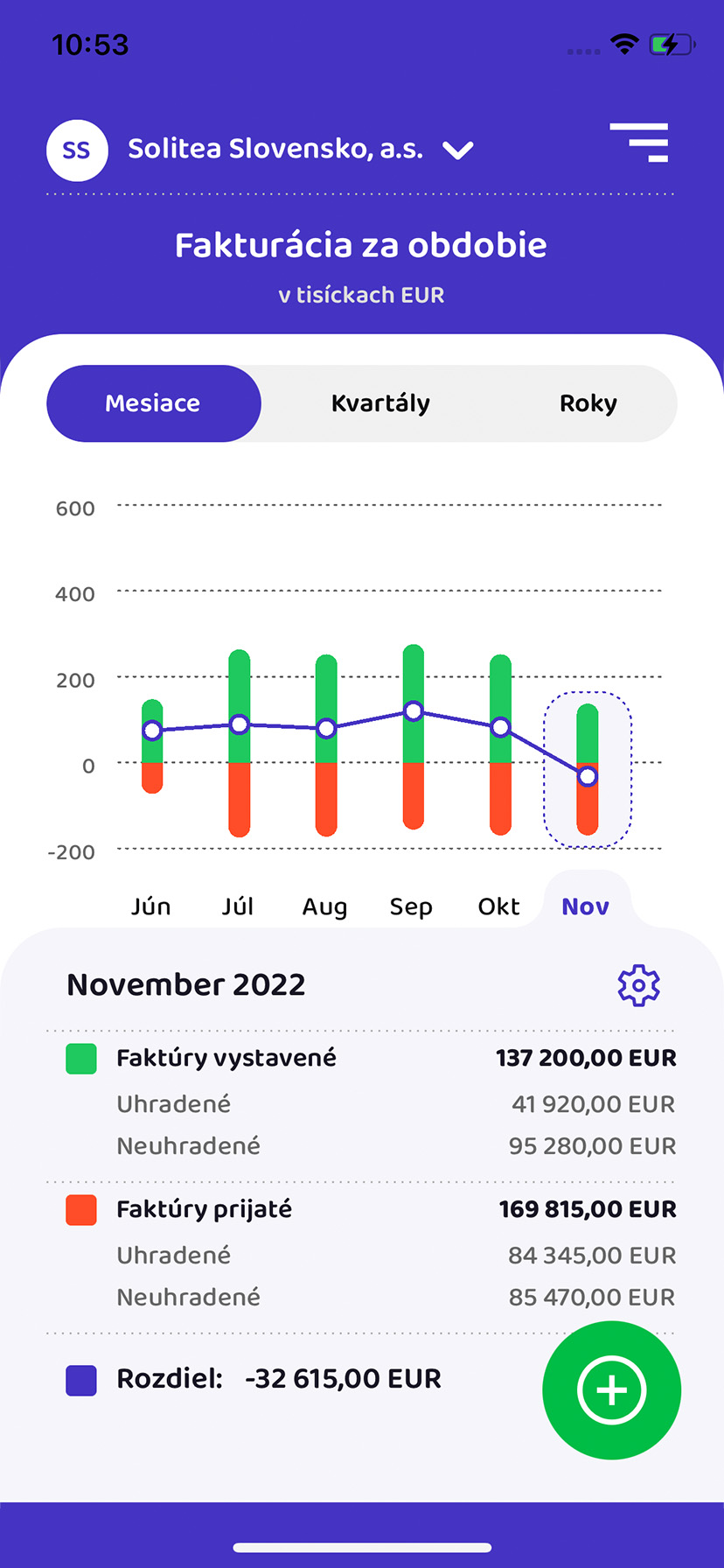This screenshot has height=1568, width=724.
Task: Select the Aug month in the chart
Action: click(324, 906)
